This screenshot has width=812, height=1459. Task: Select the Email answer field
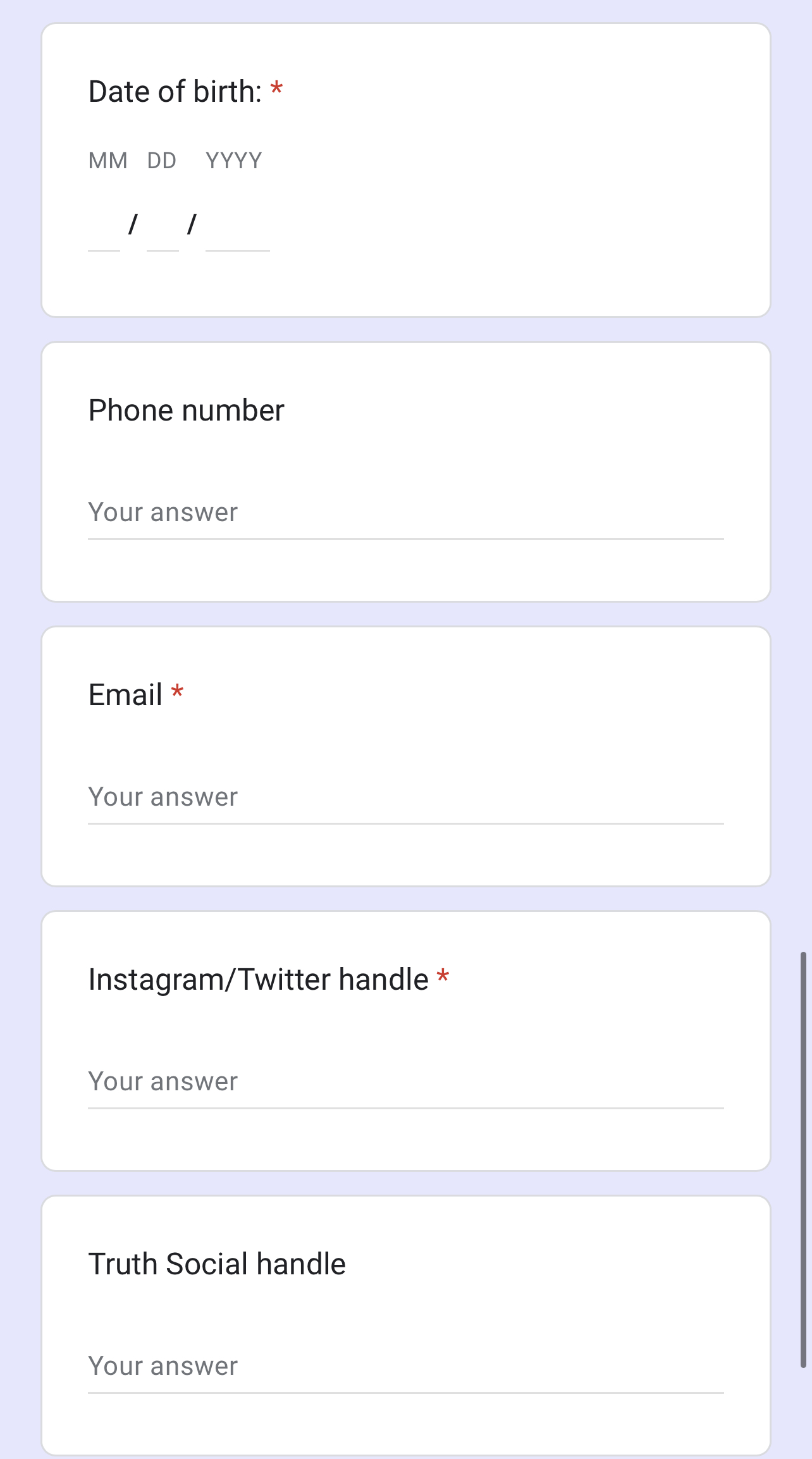tap(405, 798)
